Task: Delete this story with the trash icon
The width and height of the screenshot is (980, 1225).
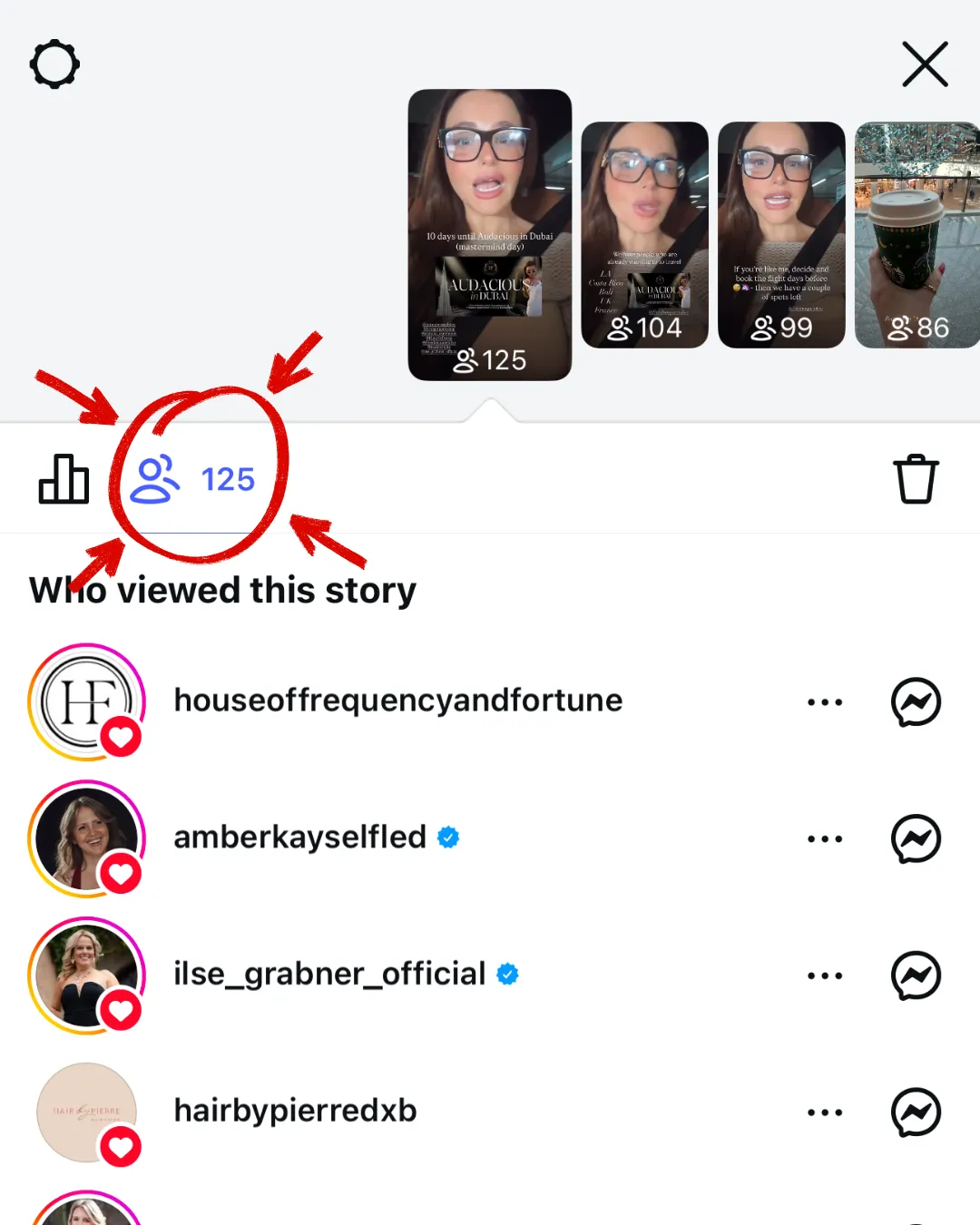Action: pyautogui.click(x=916, y=478)
